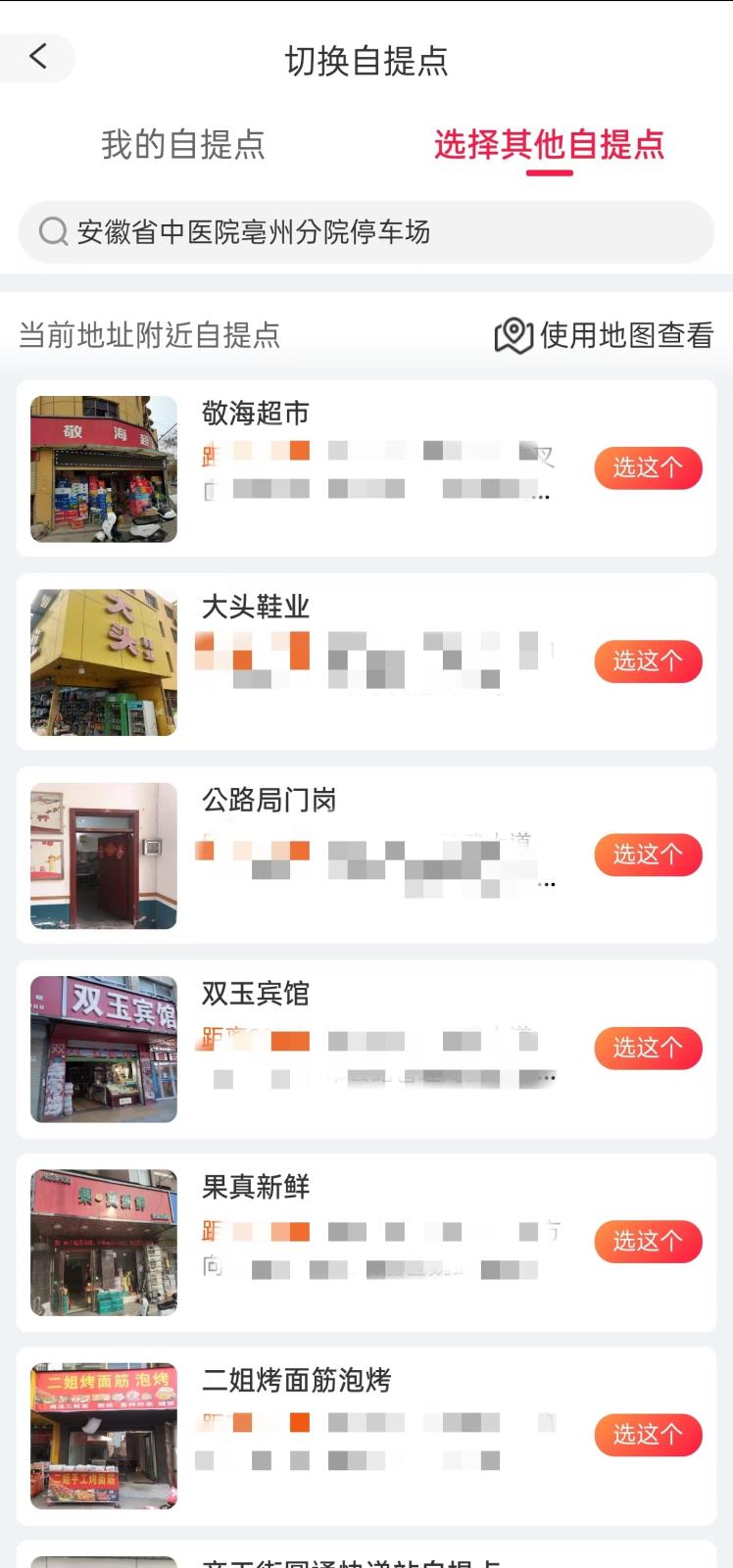Open 使用地图查看 map view
Viewport: 733px width, 1568px height.
pos(604,335)
